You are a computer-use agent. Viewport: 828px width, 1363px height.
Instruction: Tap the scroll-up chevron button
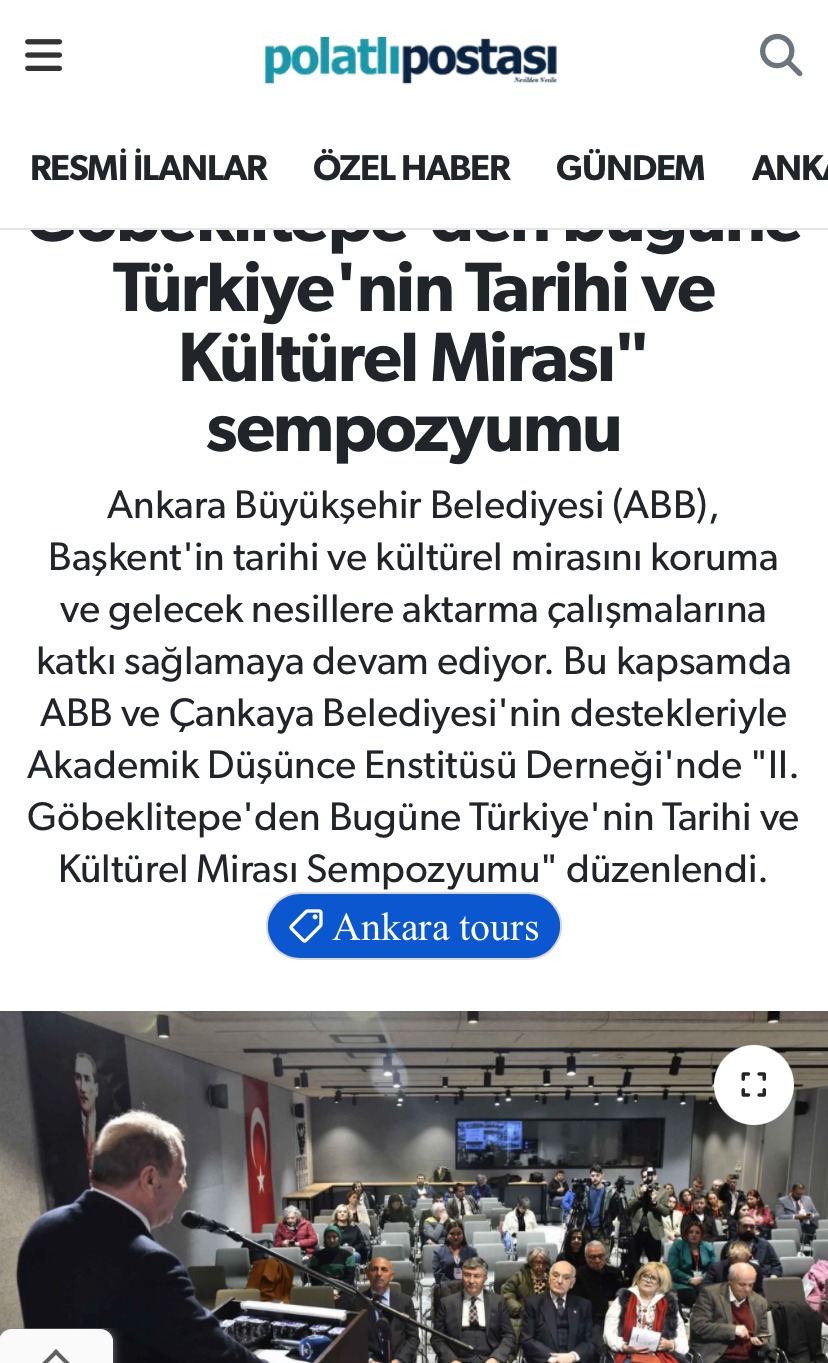click(56, 1352)
